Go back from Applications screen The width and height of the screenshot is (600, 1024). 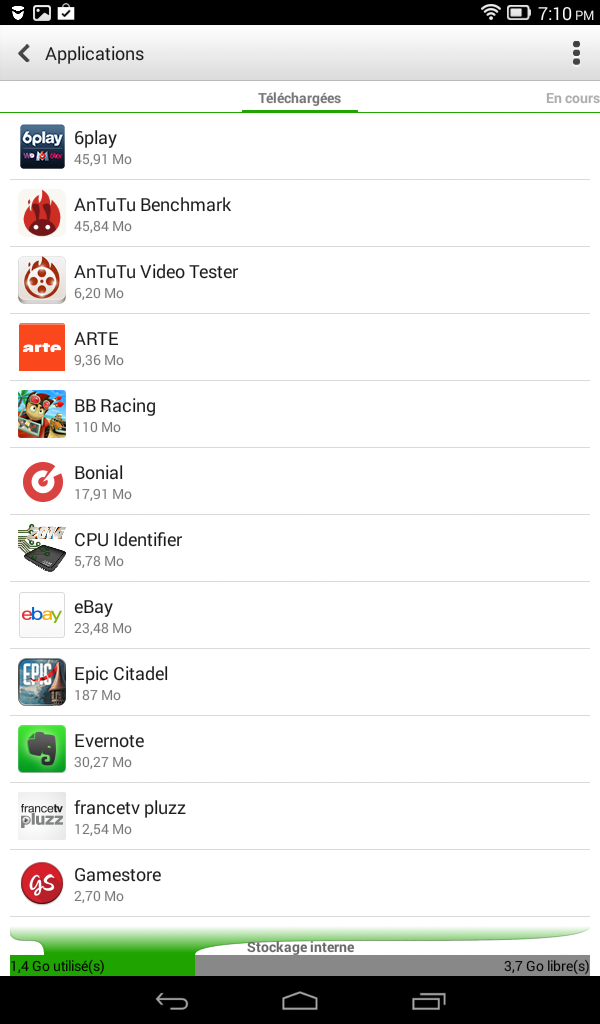[25, 54]
